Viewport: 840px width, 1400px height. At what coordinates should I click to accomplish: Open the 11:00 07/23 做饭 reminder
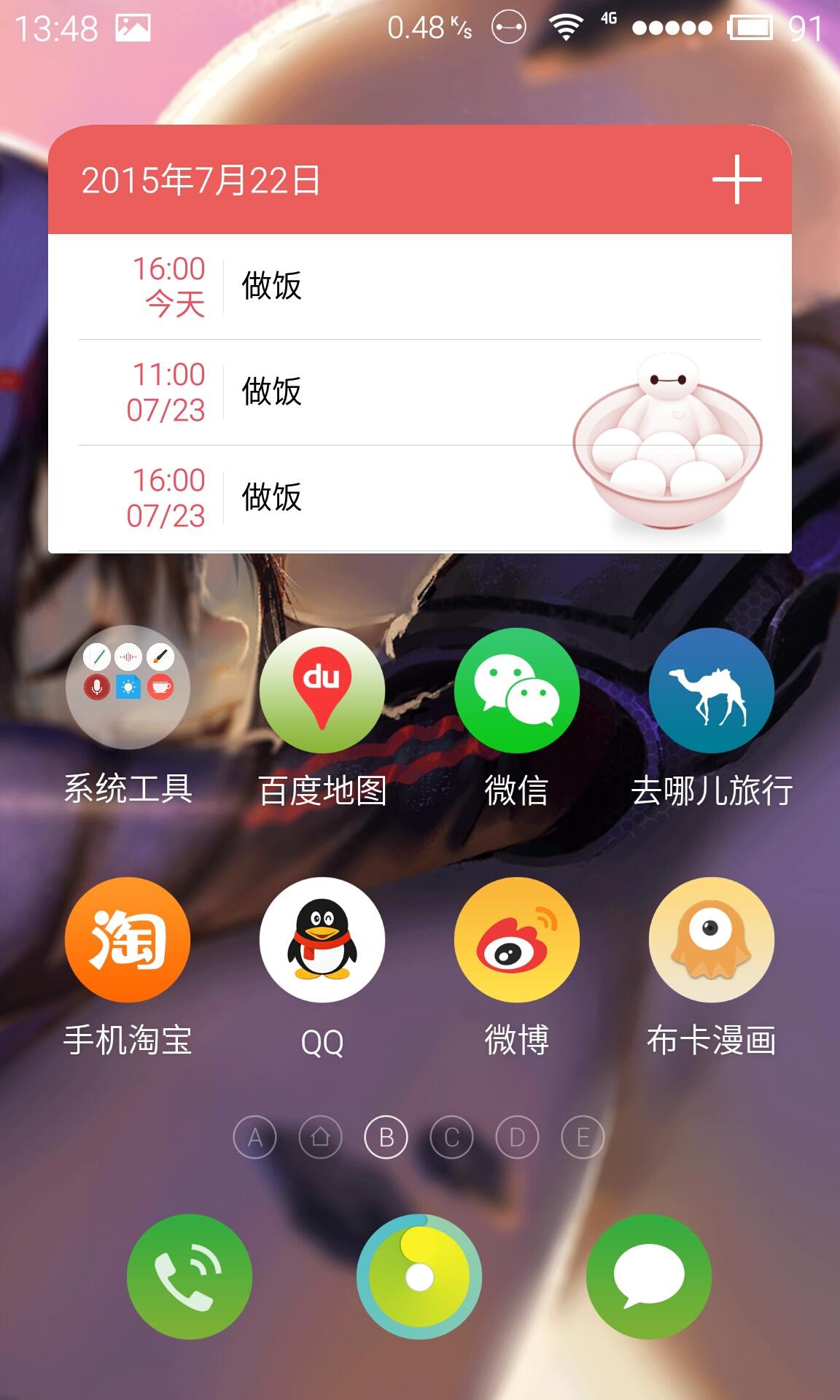[x=420, y=392]
